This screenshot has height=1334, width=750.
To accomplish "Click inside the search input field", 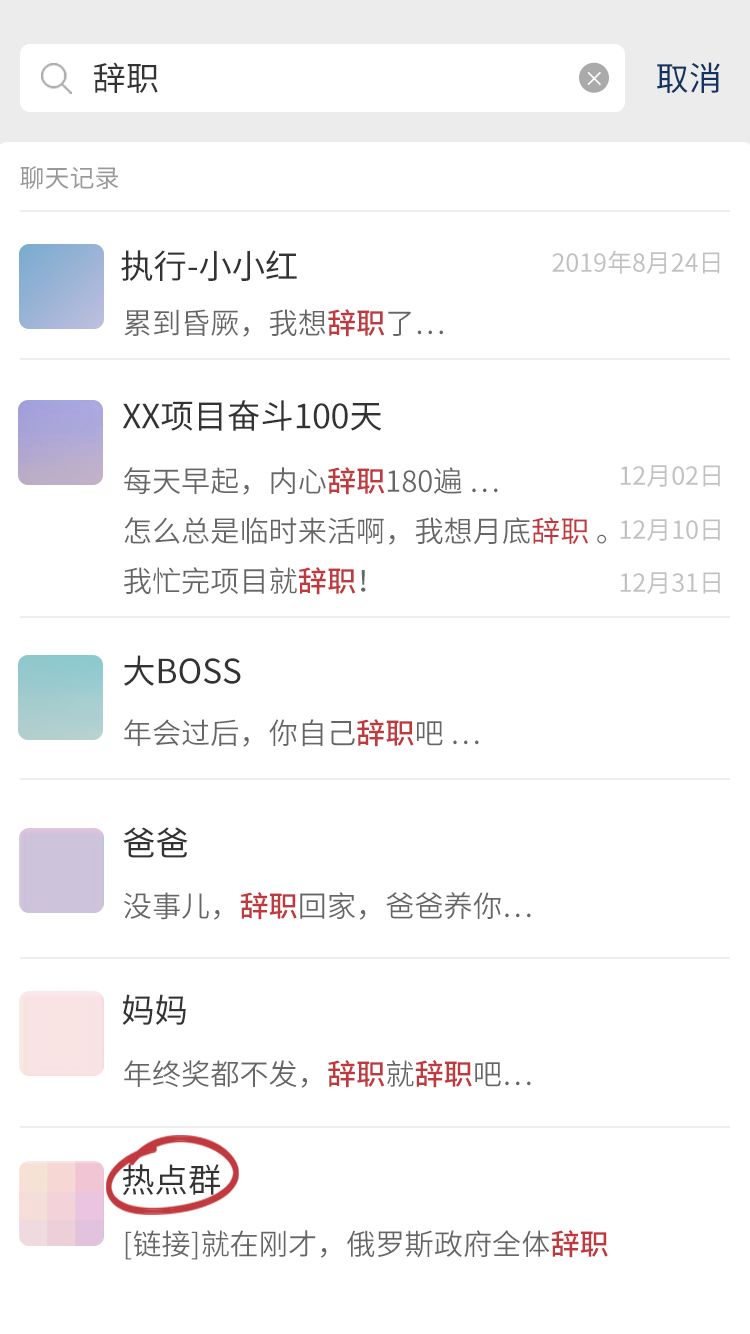I will [300, 77].
